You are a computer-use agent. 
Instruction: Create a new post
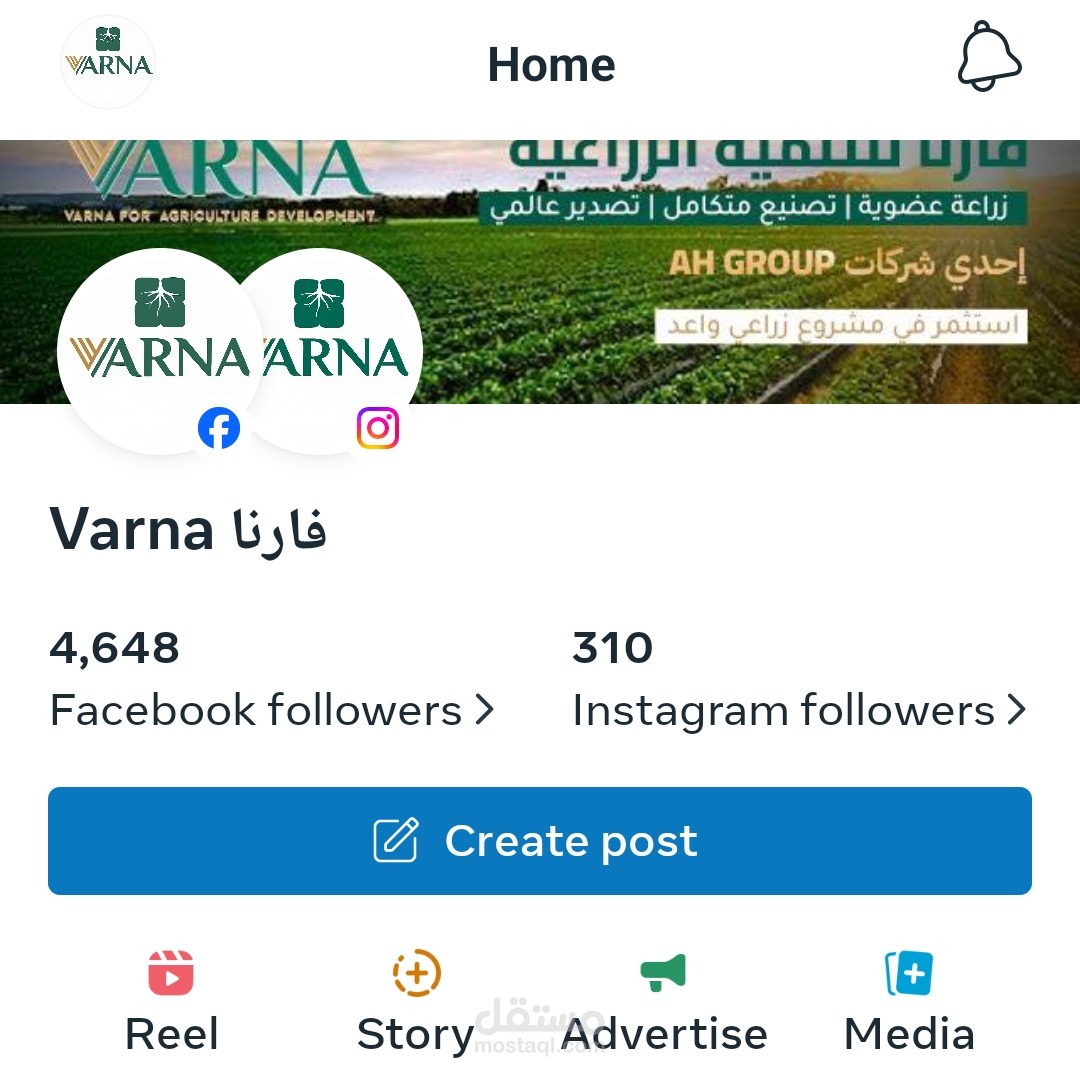tap(540, 841)
